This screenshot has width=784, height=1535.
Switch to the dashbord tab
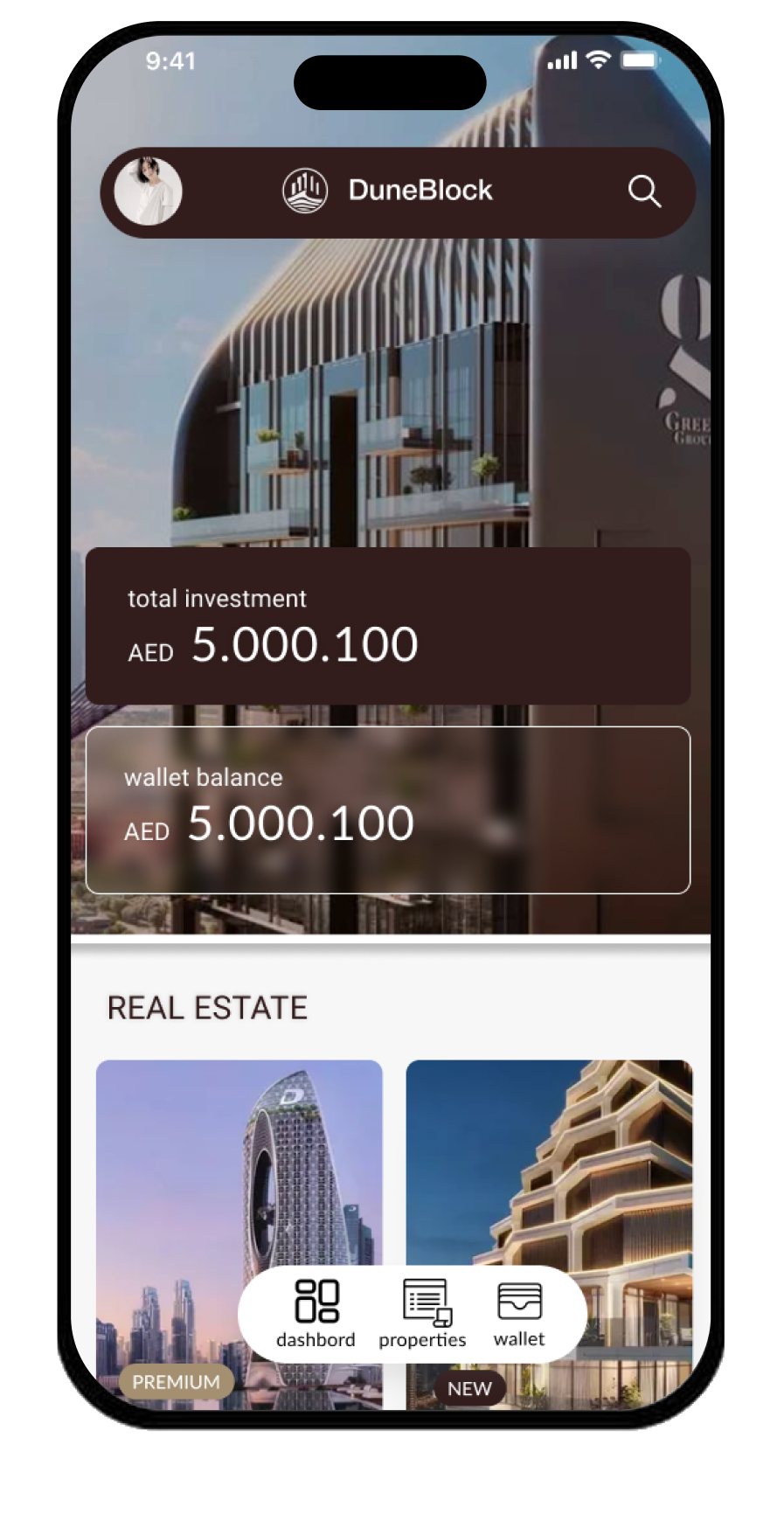pyautogui.click(x=316, y=1313)
